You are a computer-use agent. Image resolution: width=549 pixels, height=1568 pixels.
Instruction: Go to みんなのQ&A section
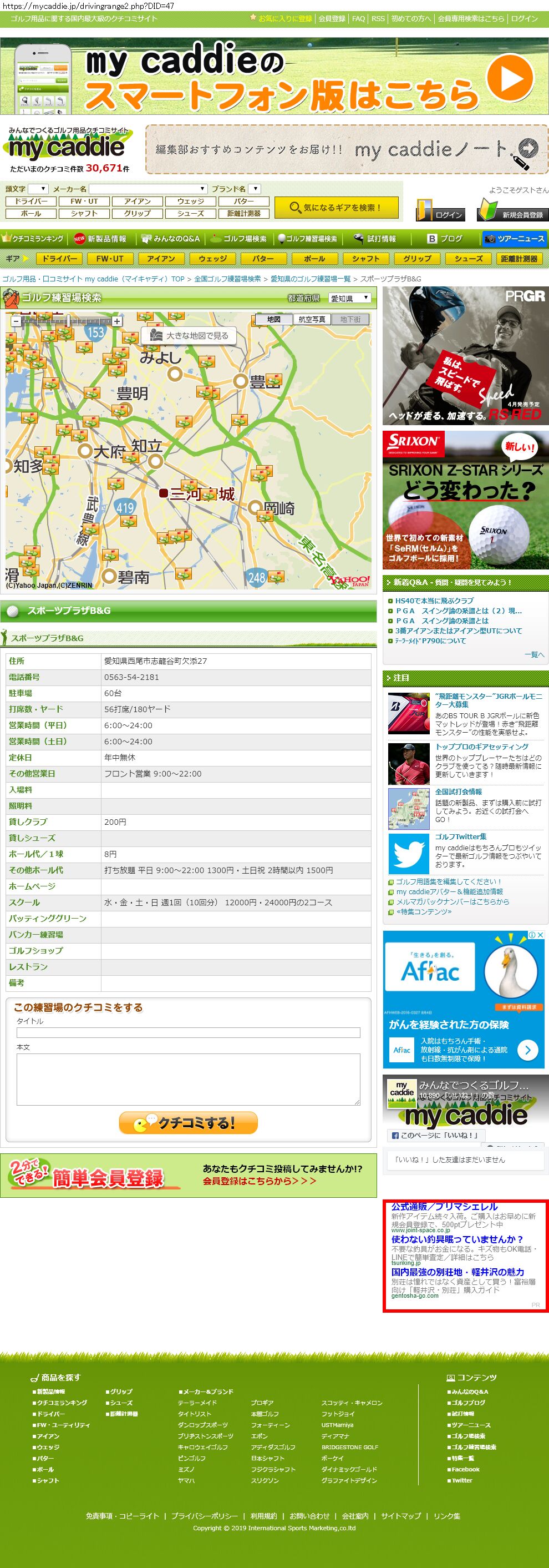click(171, 239)
